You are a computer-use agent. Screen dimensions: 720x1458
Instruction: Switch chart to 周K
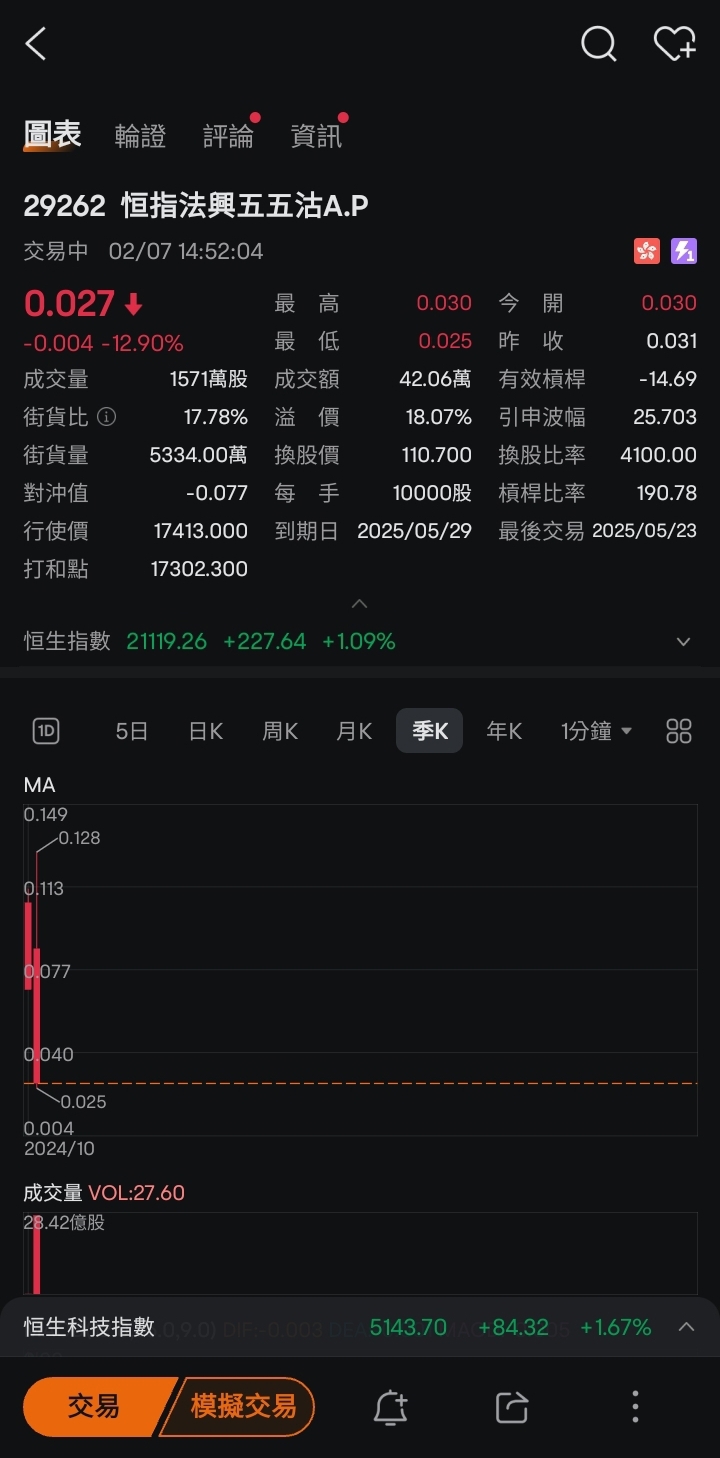(280, 731)
